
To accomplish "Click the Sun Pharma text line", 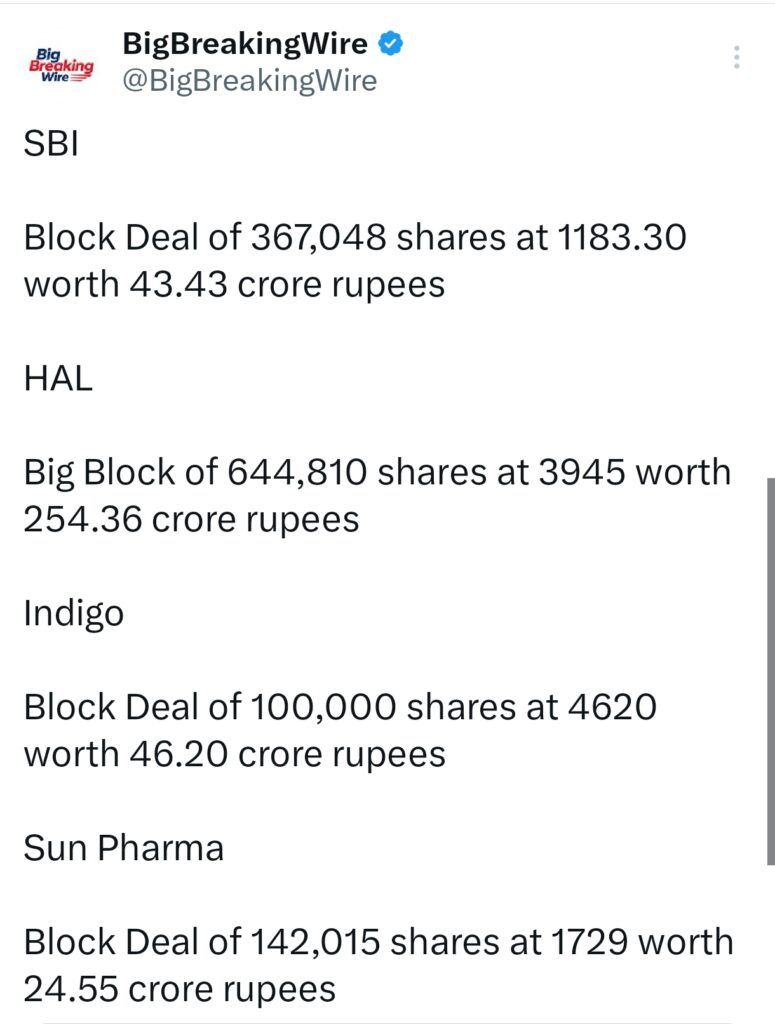I will click(122, 847).
